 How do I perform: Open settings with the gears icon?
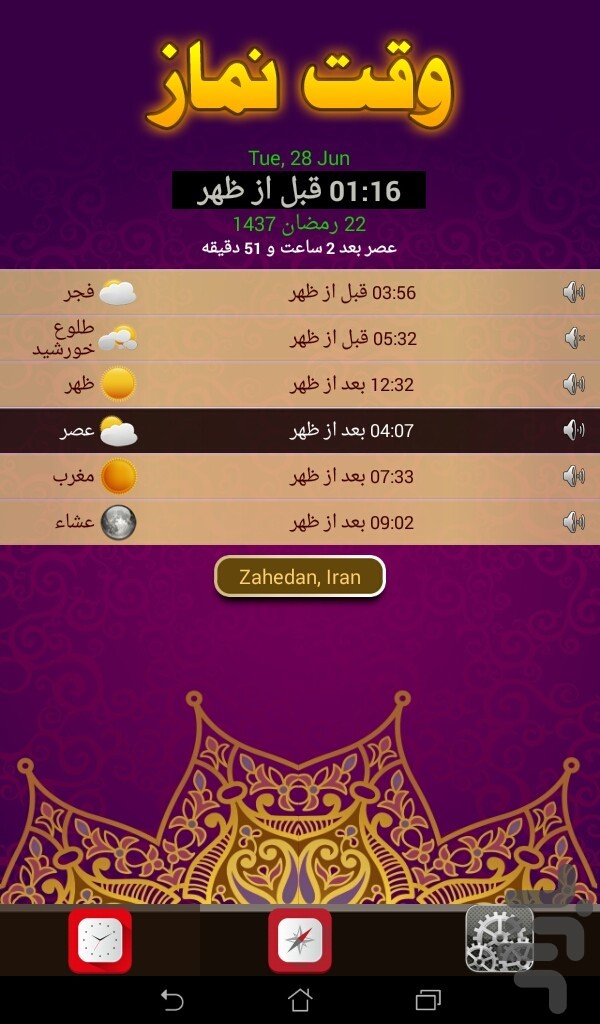(499, 938)
